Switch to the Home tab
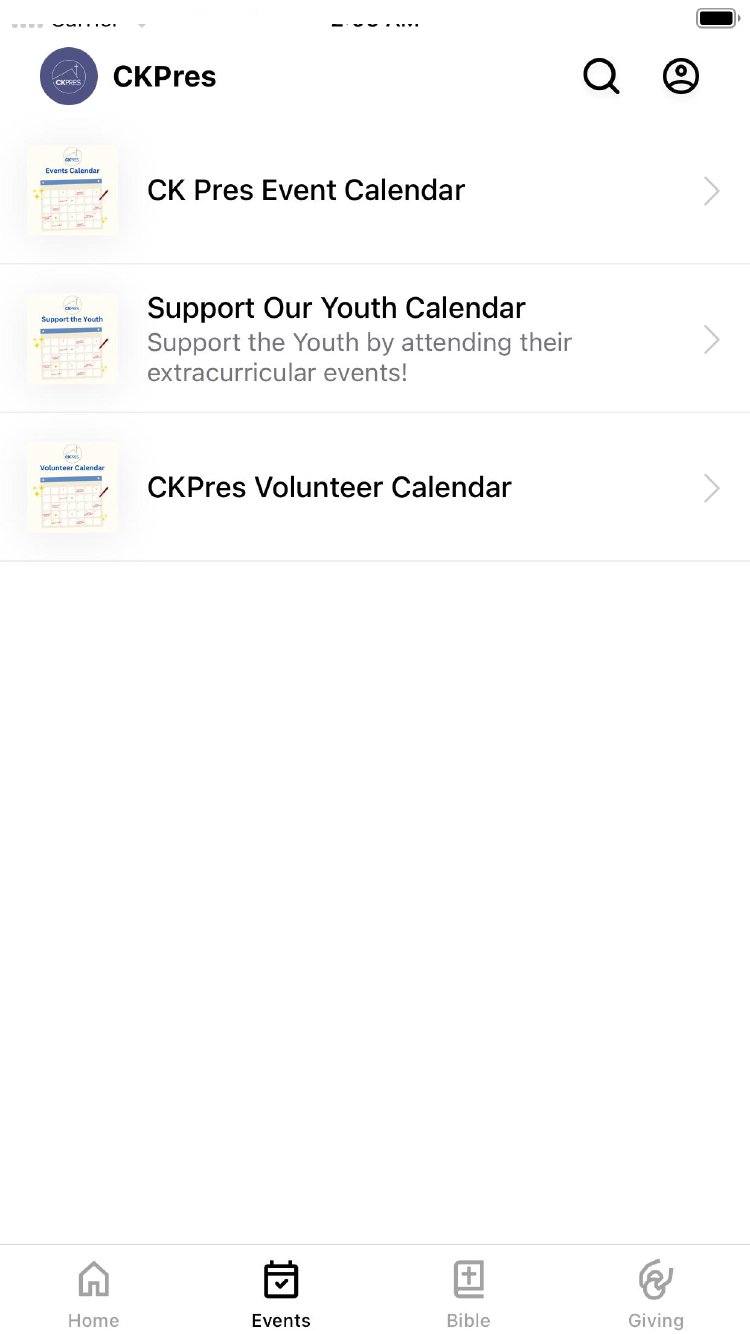 coord(93,1293)
